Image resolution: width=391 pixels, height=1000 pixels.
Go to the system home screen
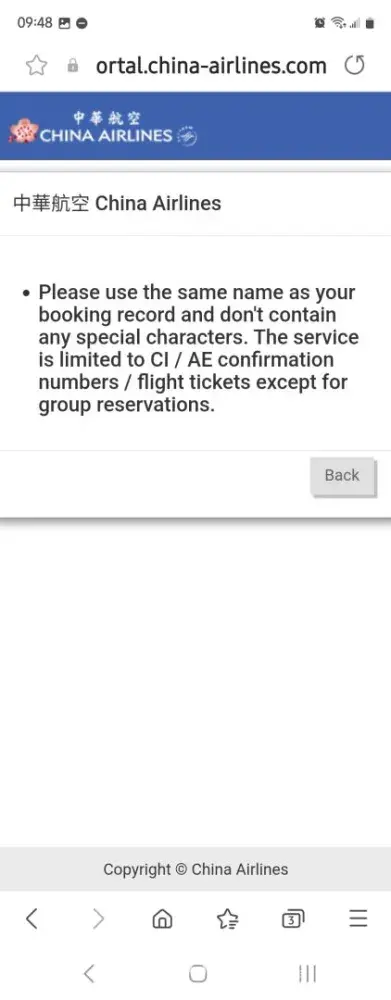(x=198, y=973)
